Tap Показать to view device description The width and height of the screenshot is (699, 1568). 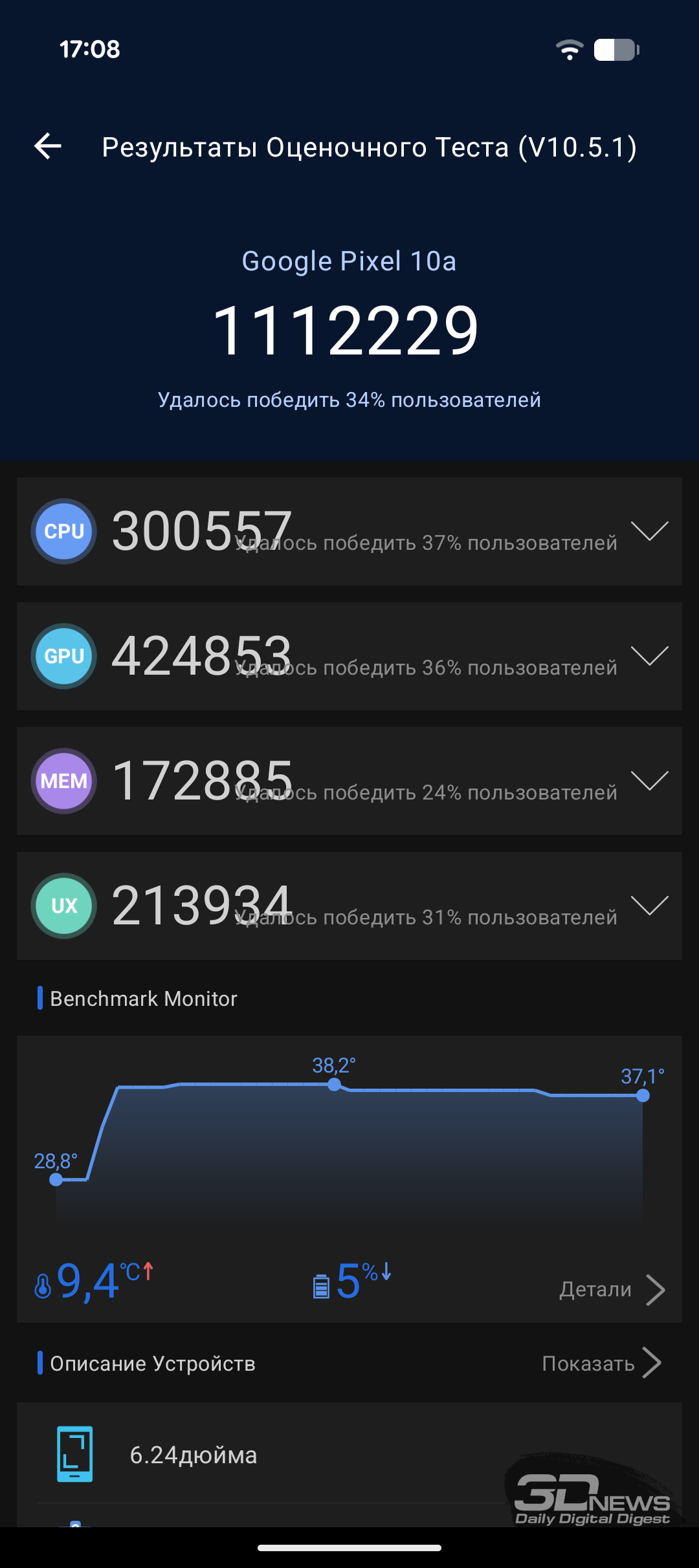point(601,1363)
